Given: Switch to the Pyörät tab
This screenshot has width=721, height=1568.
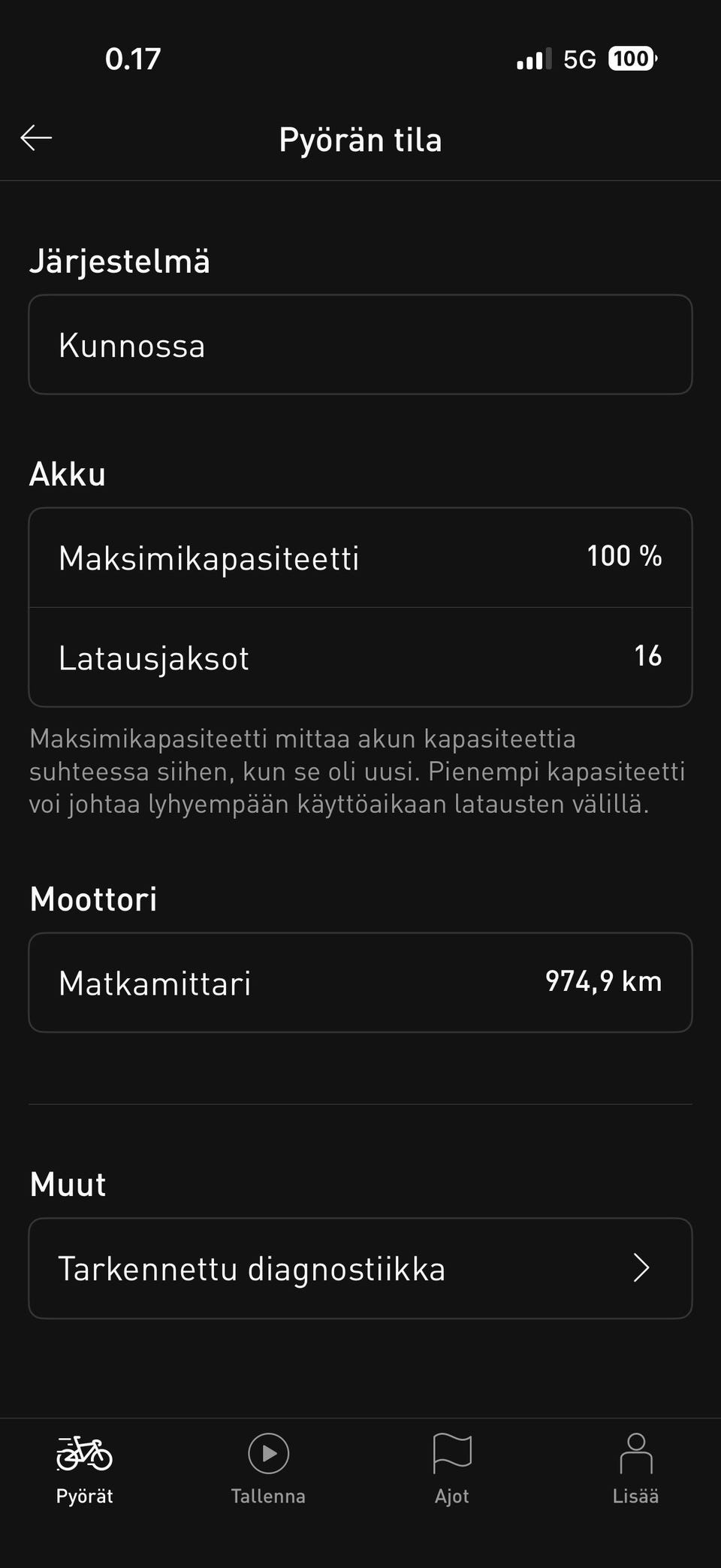Looking at the screenshot, I should pos(84,1469).
